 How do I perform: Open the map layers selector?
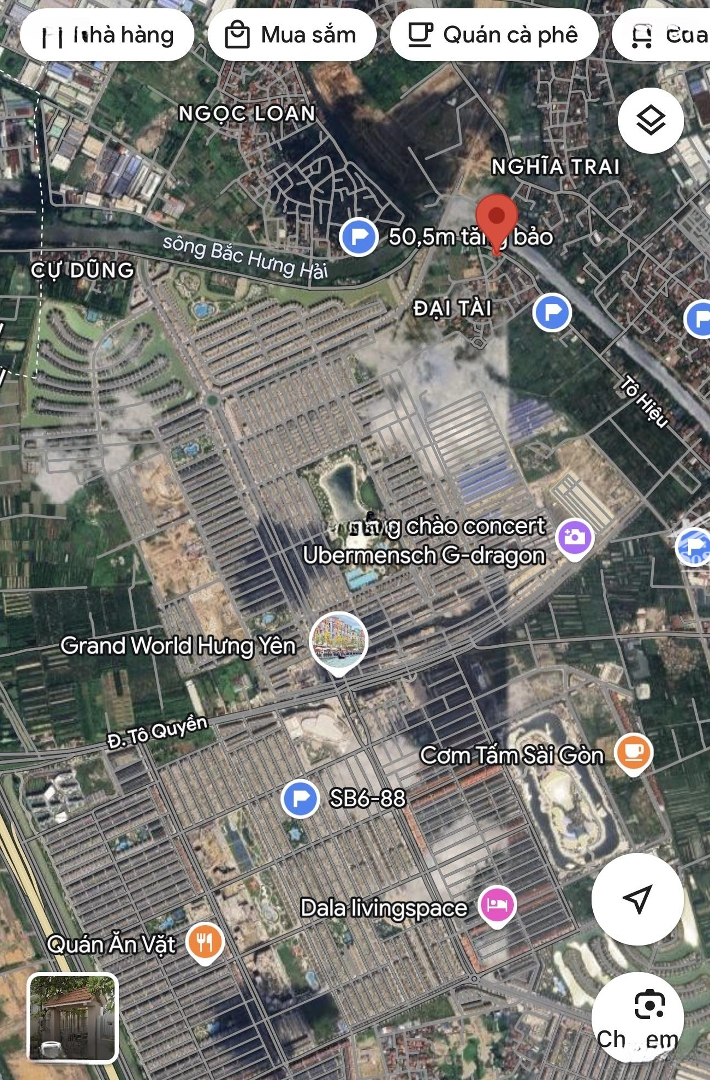point(650,121)
